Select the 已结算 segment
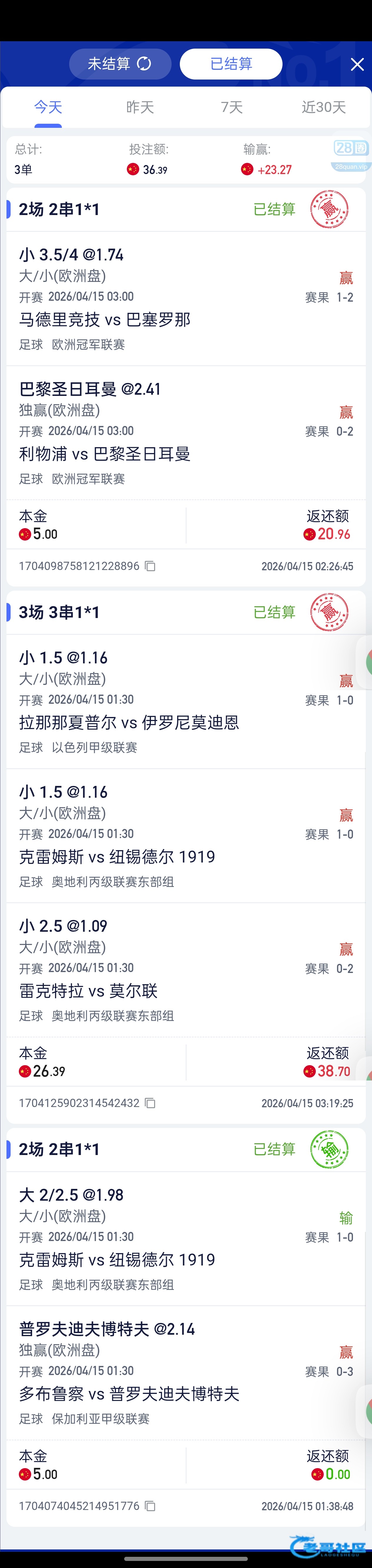372x1568 pixels. click(231, 64)
